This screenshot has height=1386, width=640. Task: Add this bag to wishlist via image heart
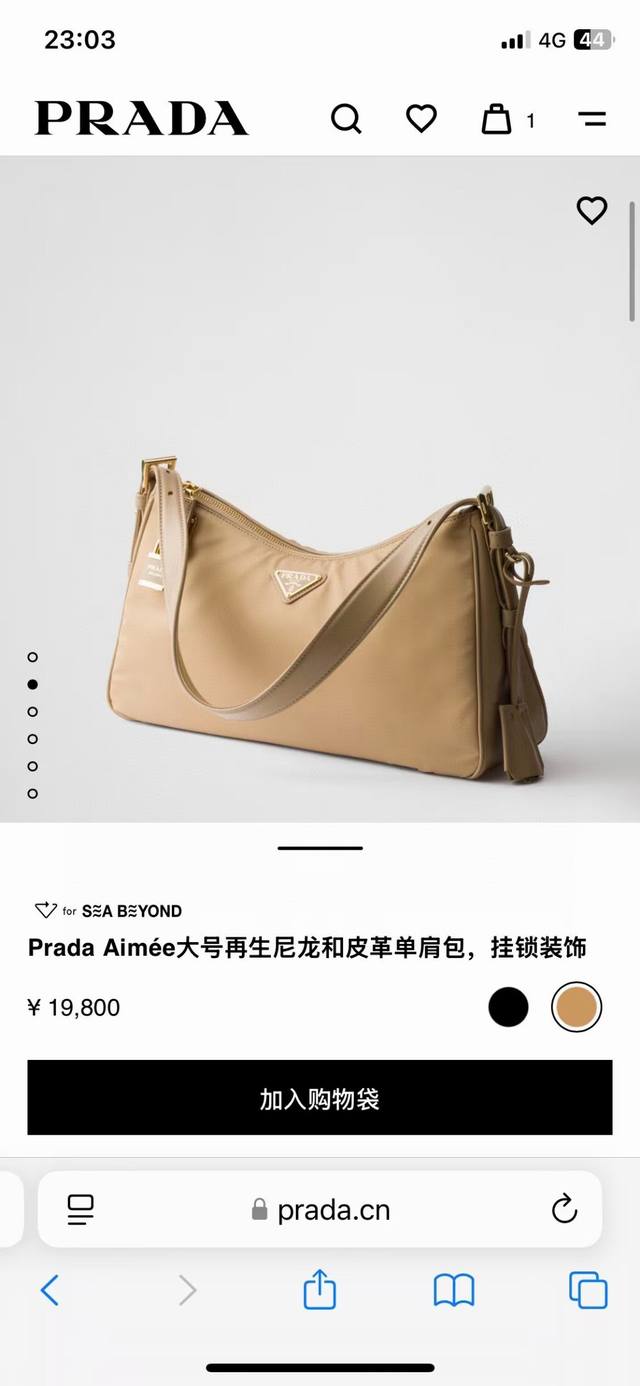tap(592, 210)
